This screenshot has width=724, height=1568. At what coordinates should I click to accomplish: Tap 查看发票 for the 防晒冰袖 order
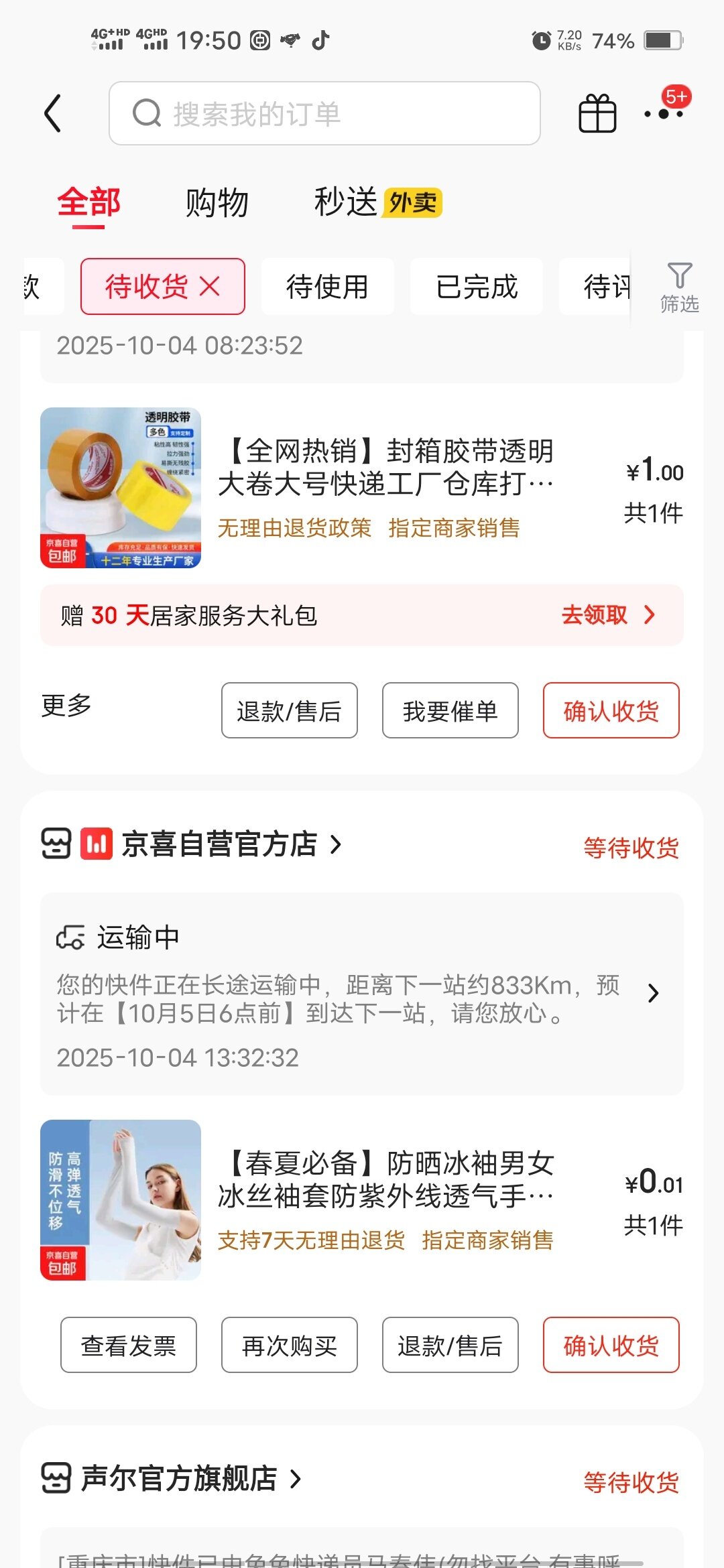[x=129, y=1345]
